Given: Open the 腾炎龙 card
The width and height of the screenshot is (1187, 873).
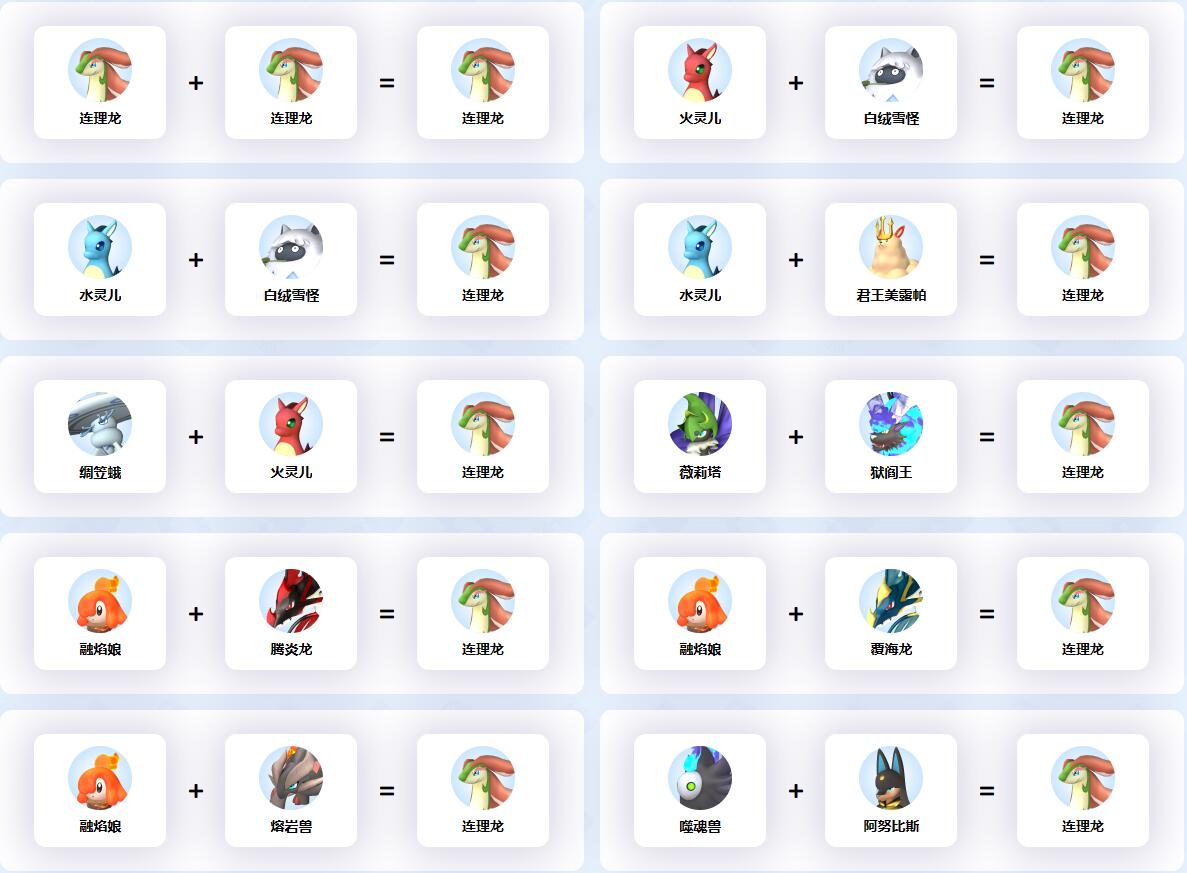Looking at the screenshot, I should 291,613.
